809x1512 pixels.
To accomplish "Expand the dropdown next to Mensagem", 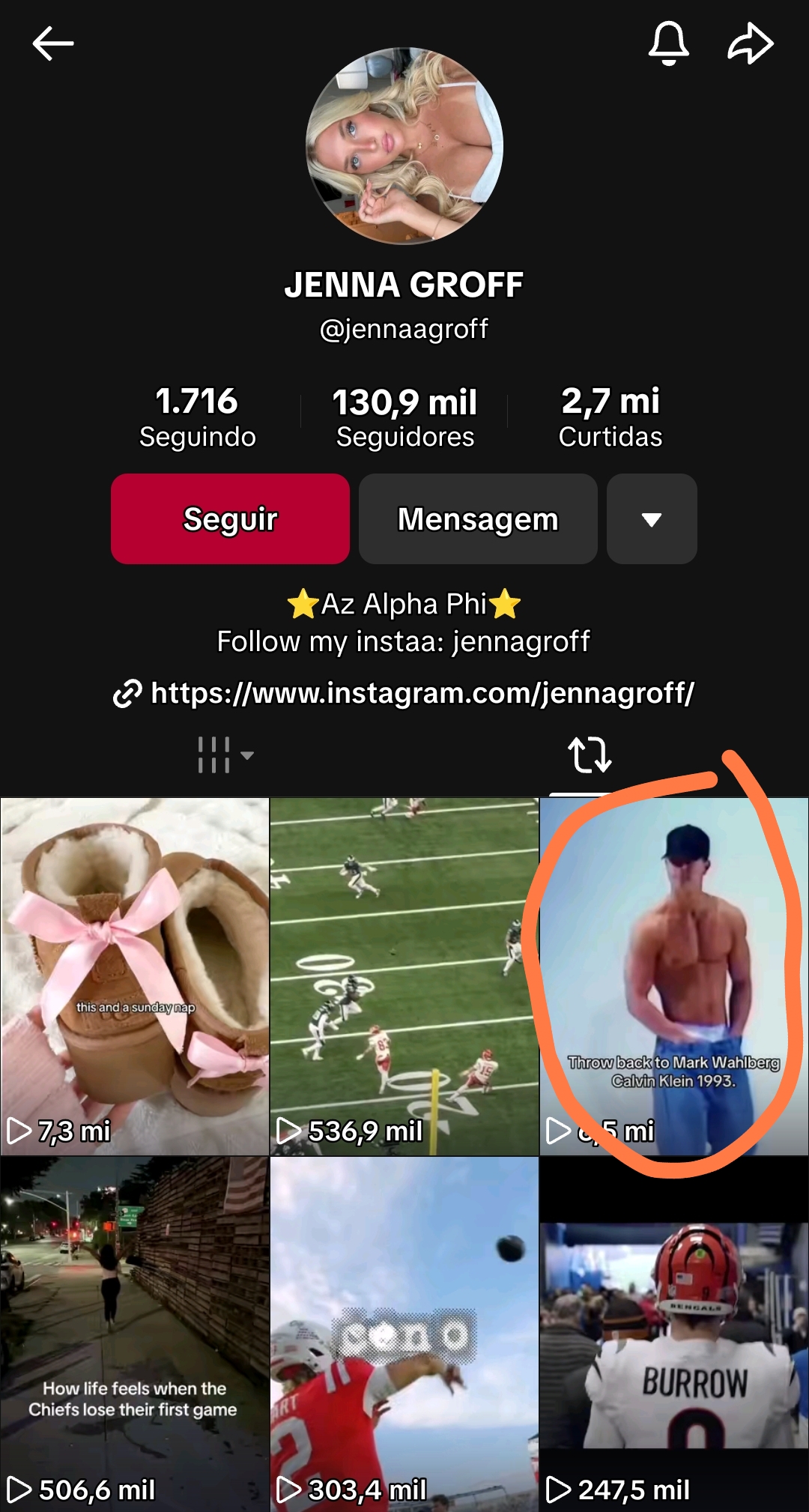I will (x=652, y=518).
